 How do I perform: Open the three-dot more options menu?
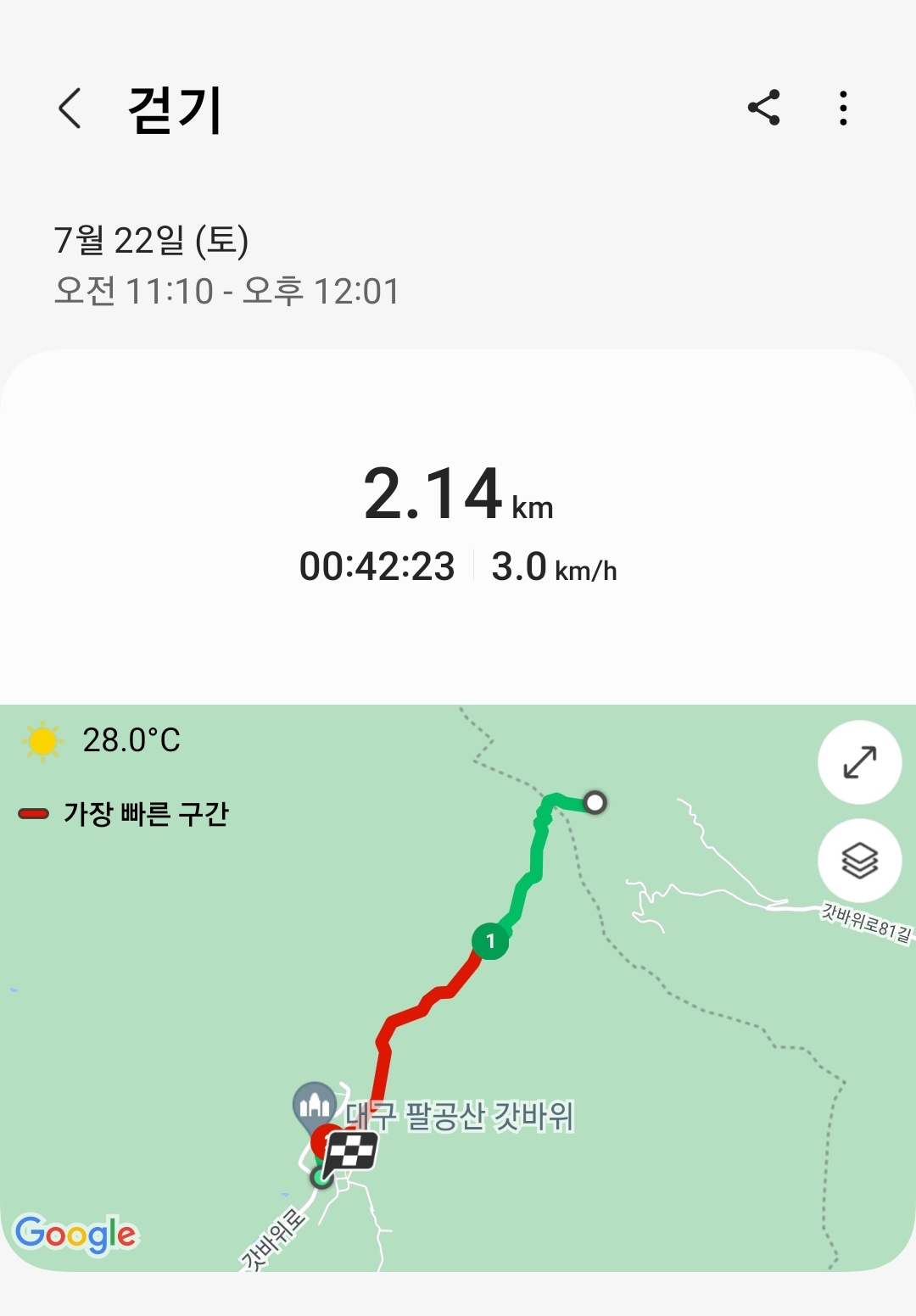[x=843, y=108]
